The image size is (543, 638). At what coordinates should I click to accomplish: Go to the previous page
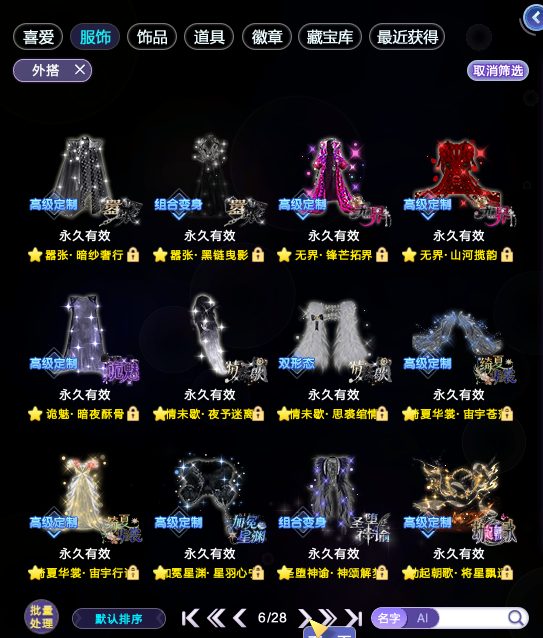240,618
